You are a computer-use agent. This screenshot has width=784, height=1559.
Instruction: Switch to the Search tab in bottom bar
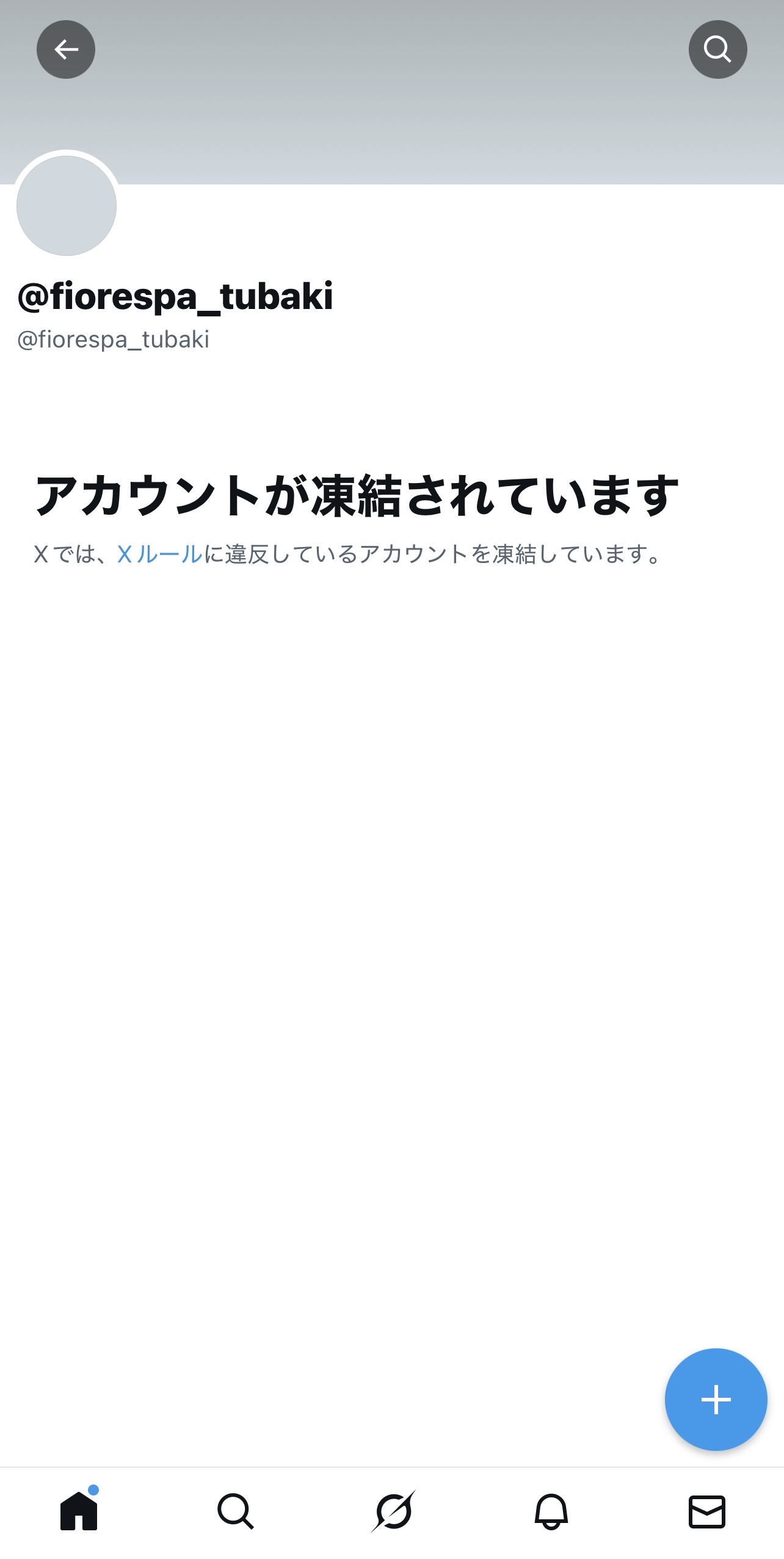pos(235,1511)
